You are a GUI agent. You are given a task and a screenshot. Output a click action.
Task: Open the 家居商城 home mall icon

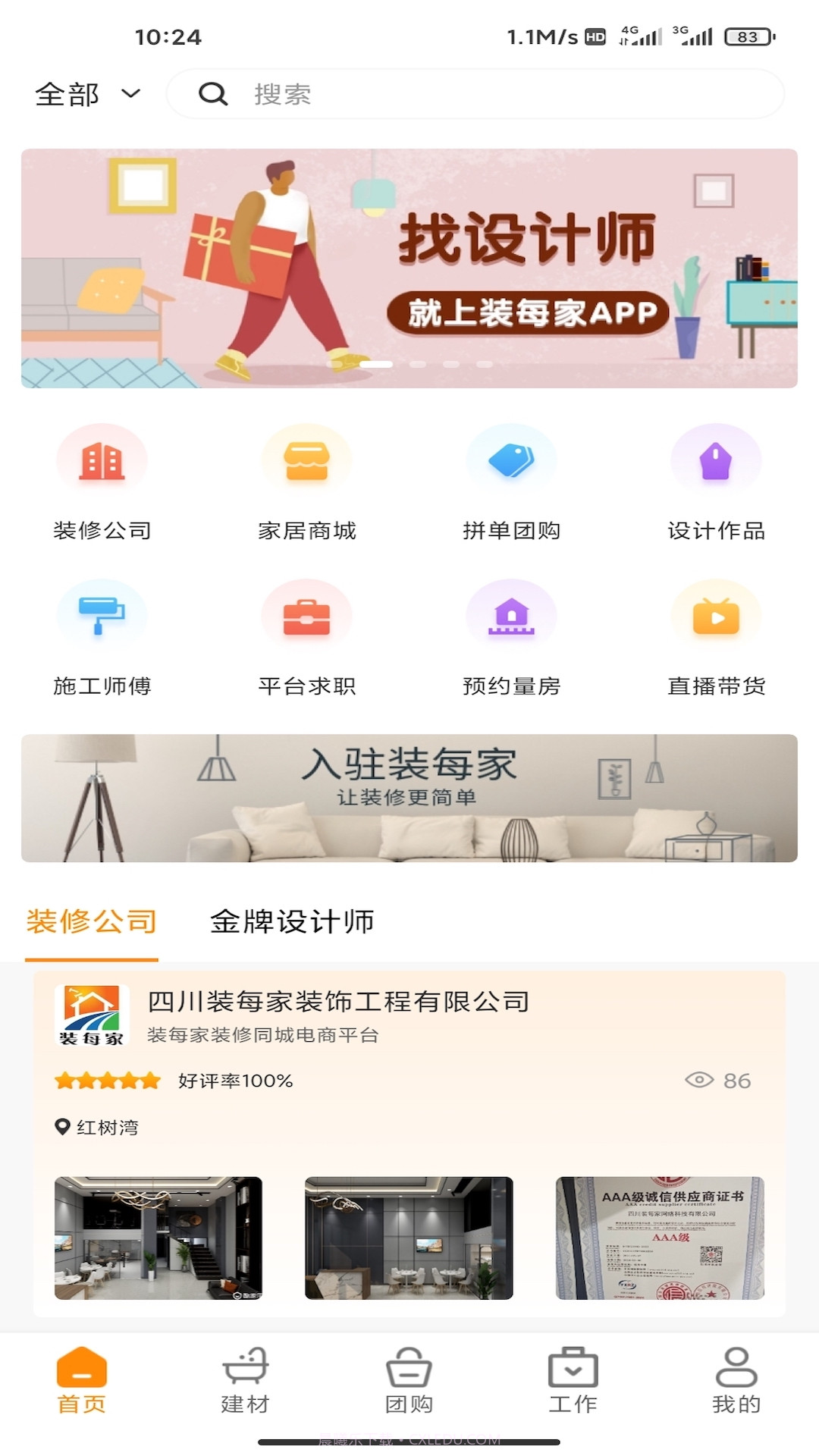[x=307, y=459]
